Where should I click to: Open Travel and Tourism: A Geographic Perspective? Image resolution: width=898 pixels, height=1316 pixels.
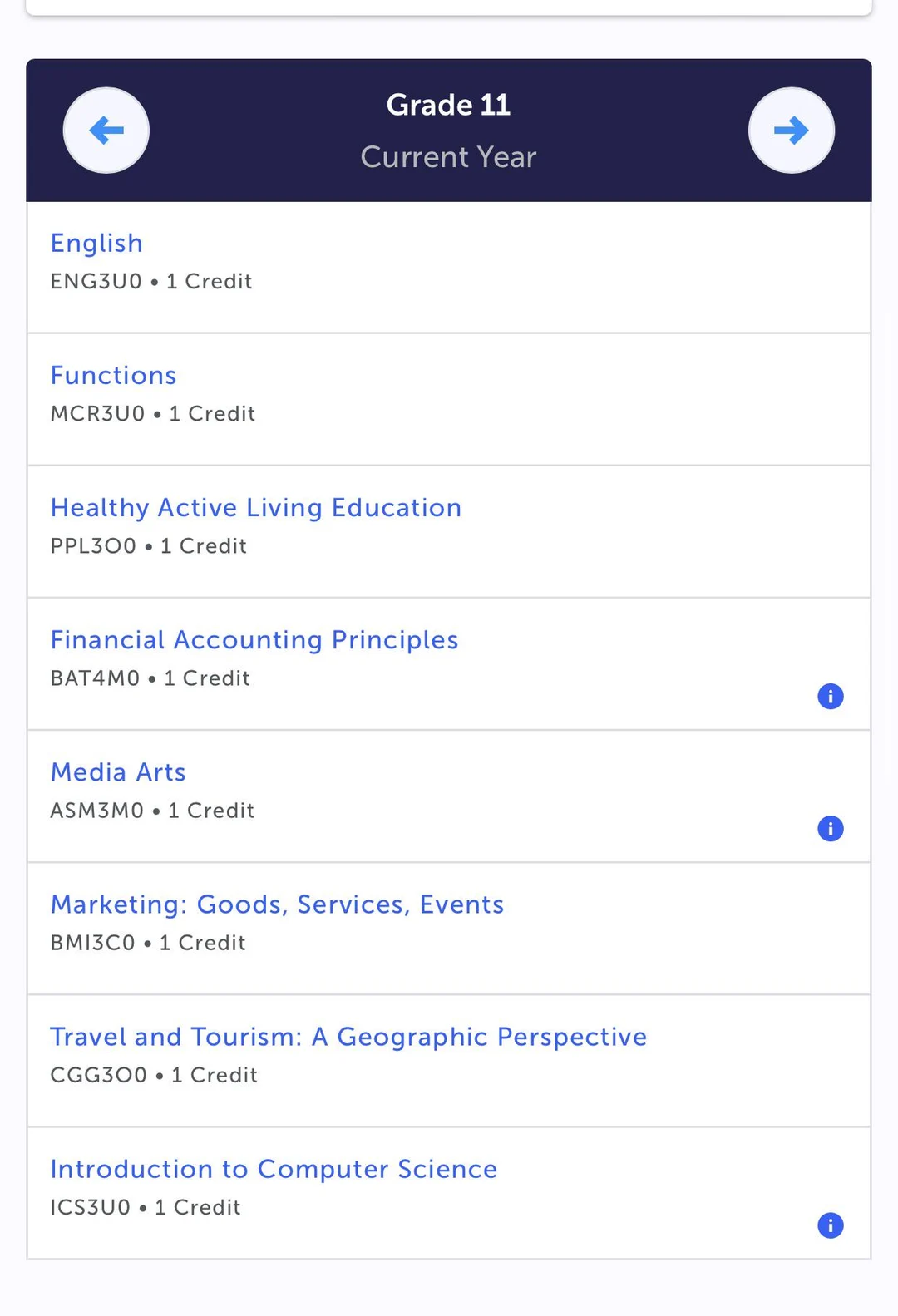click(x=348, y=1037)
